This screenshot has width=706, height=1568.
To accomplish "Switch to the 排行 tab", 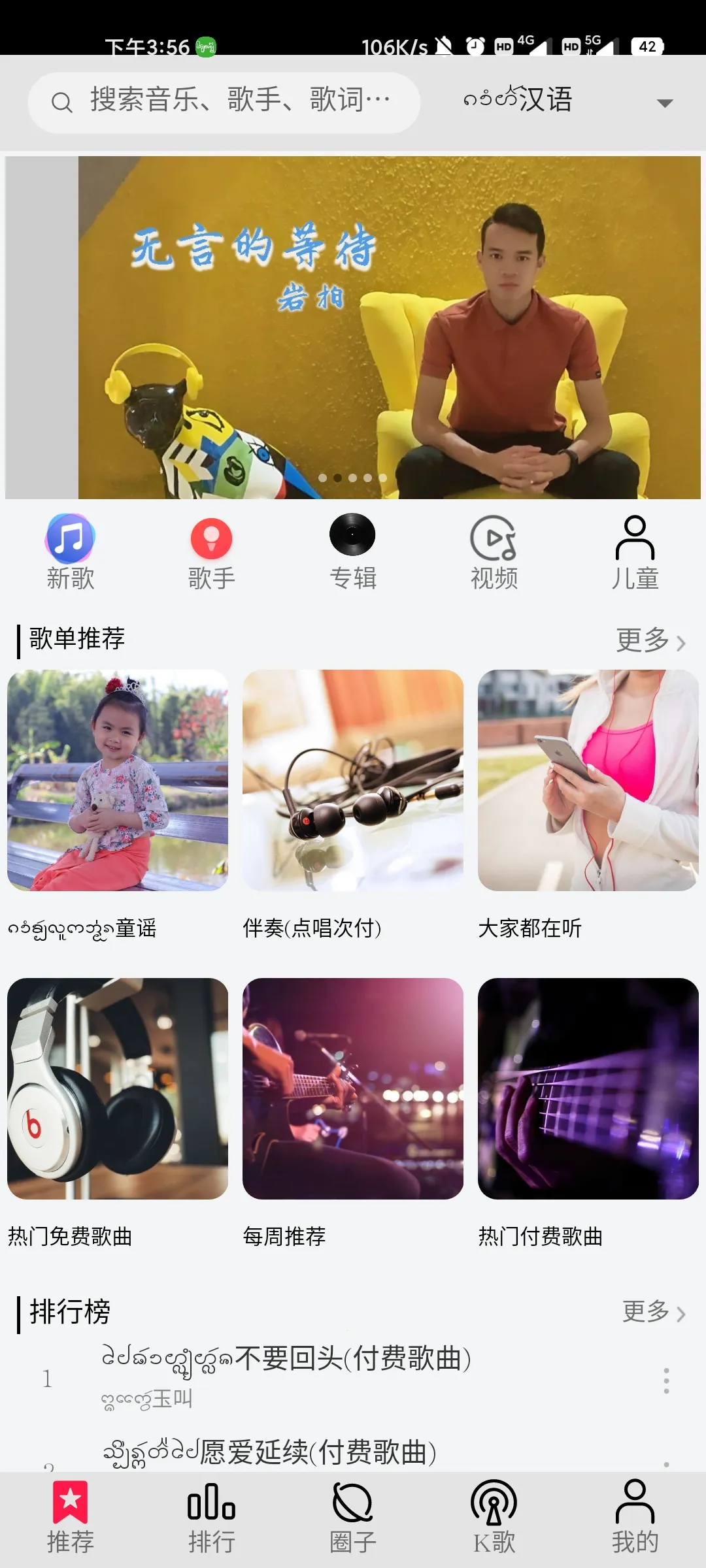I will coord(211,1518).
